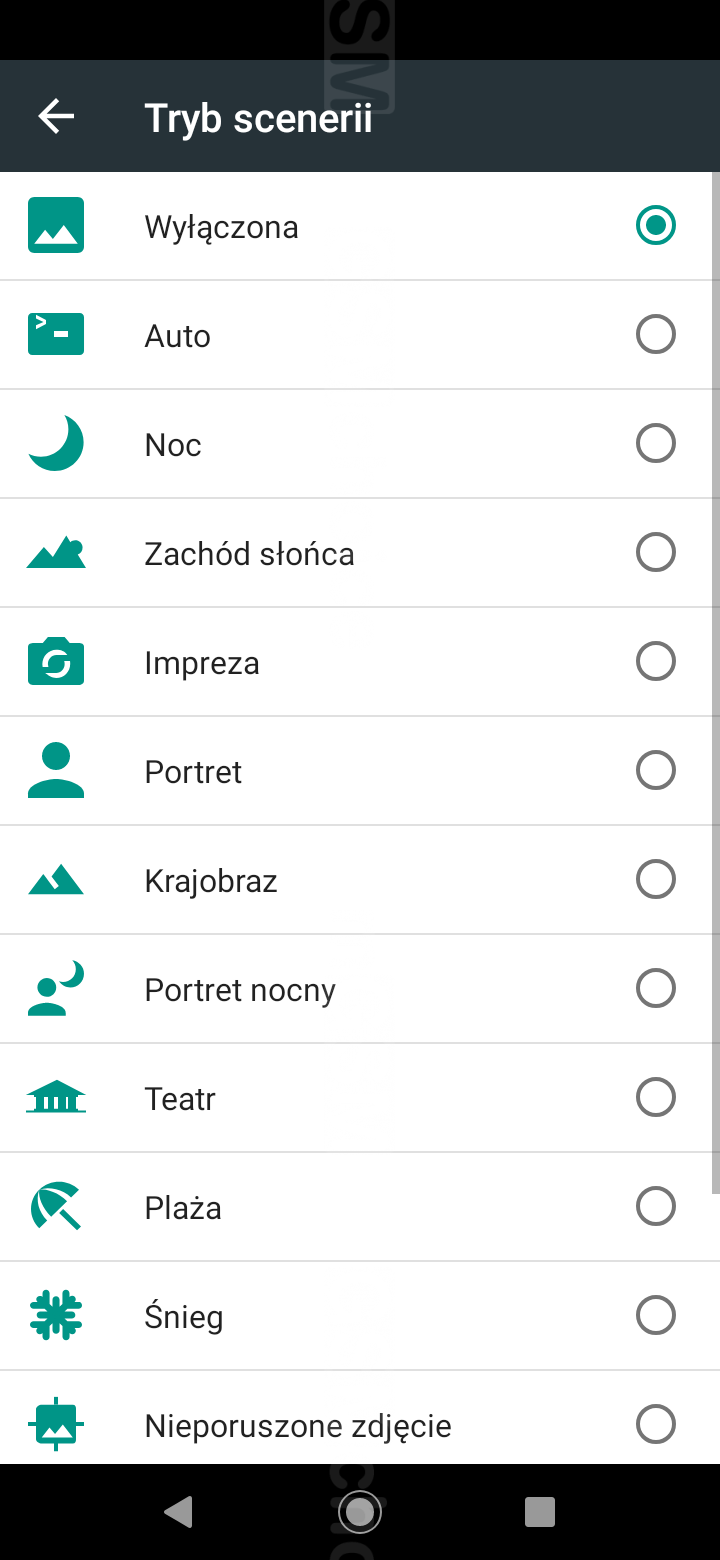Open recent apps from navigation bar
Viewport: 720px width, 1560px height.
tap(540, 1512)
